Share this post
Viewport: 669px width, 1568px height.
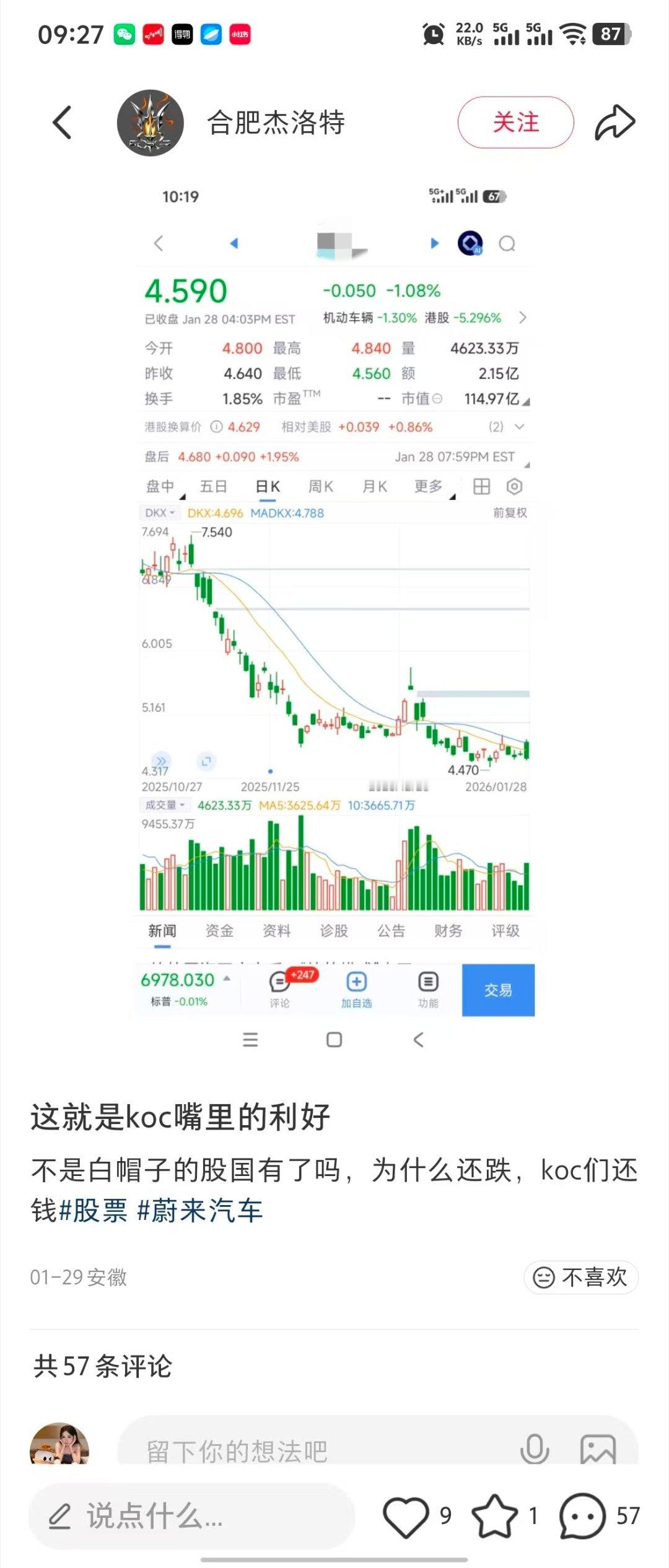614,123
